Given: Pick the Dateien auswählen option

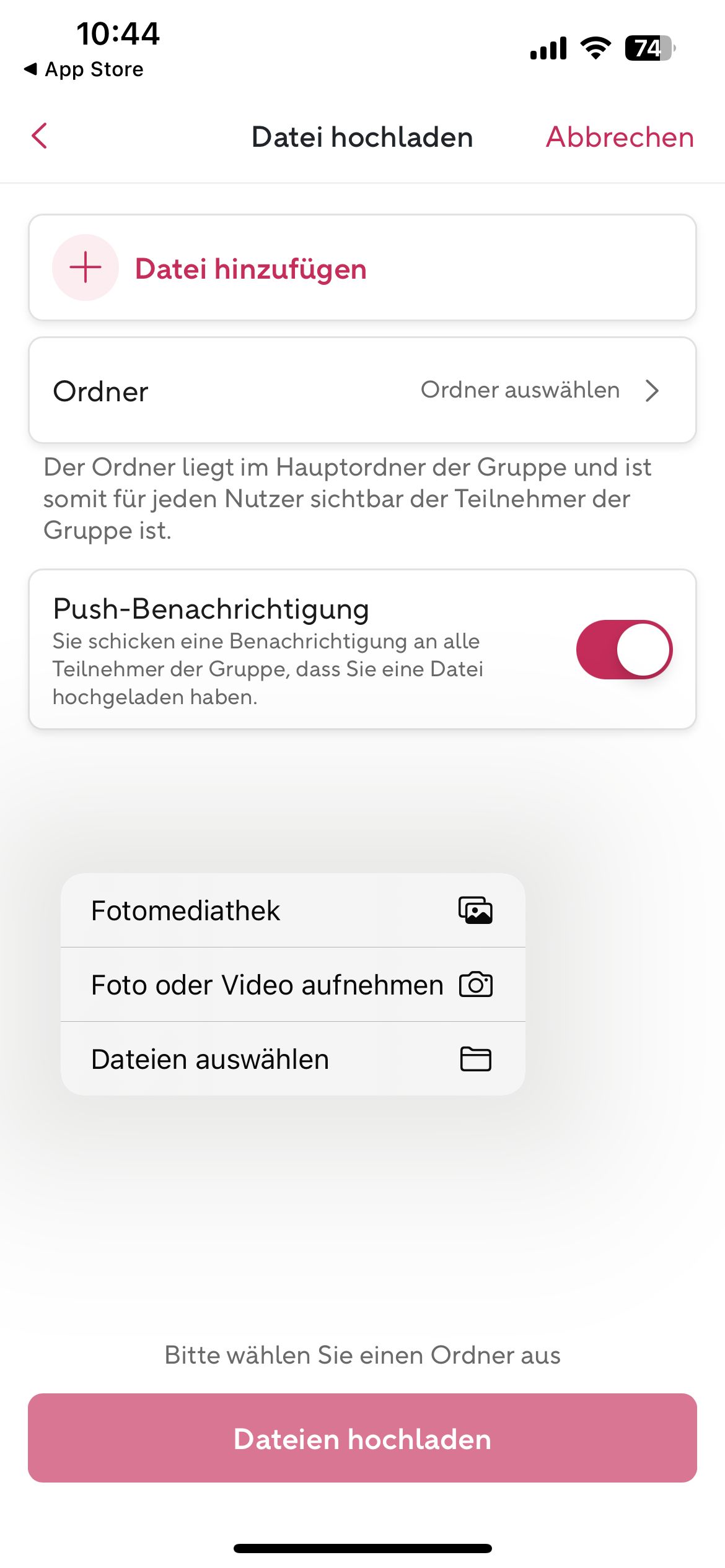Looking at the screenshot, I should pos(292,1059).
